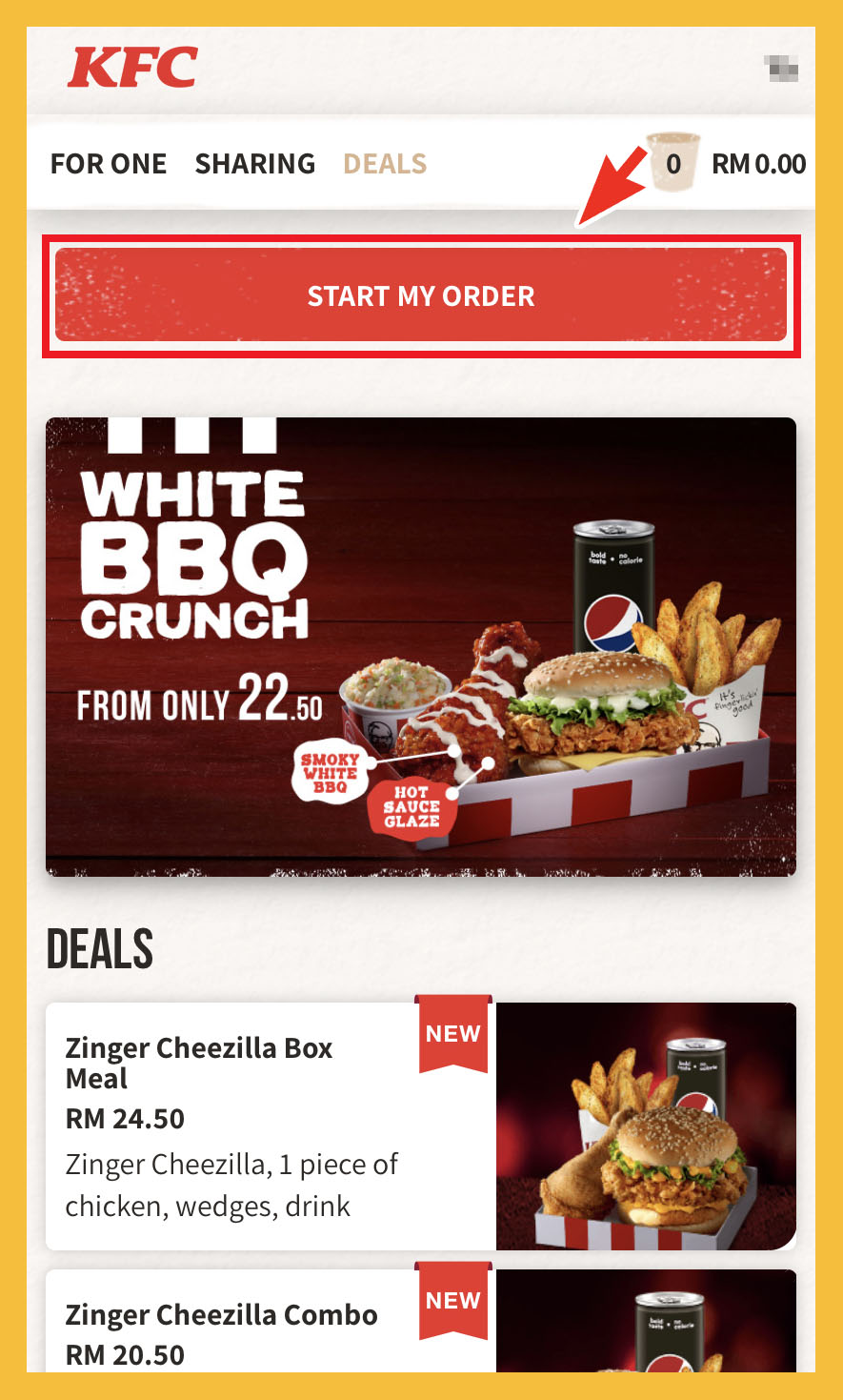Open the White BBQ Crunch banner
The height and width of the screenshot is (1400, 843).
(420, 646)
